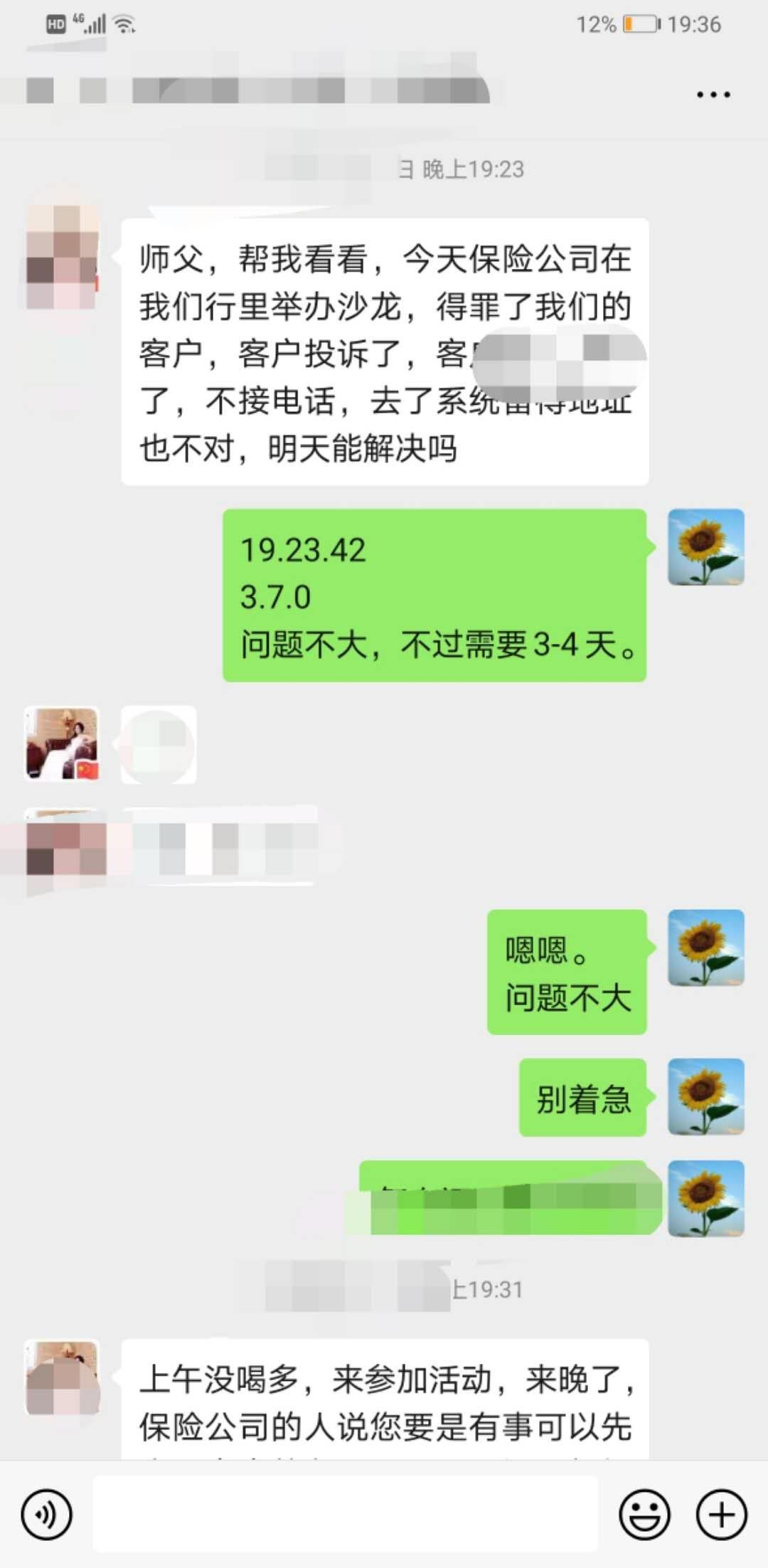Open the plus attachment menu
Image resolution: width=768 pixels, height=1568 pixels.
click(721, 1515)
